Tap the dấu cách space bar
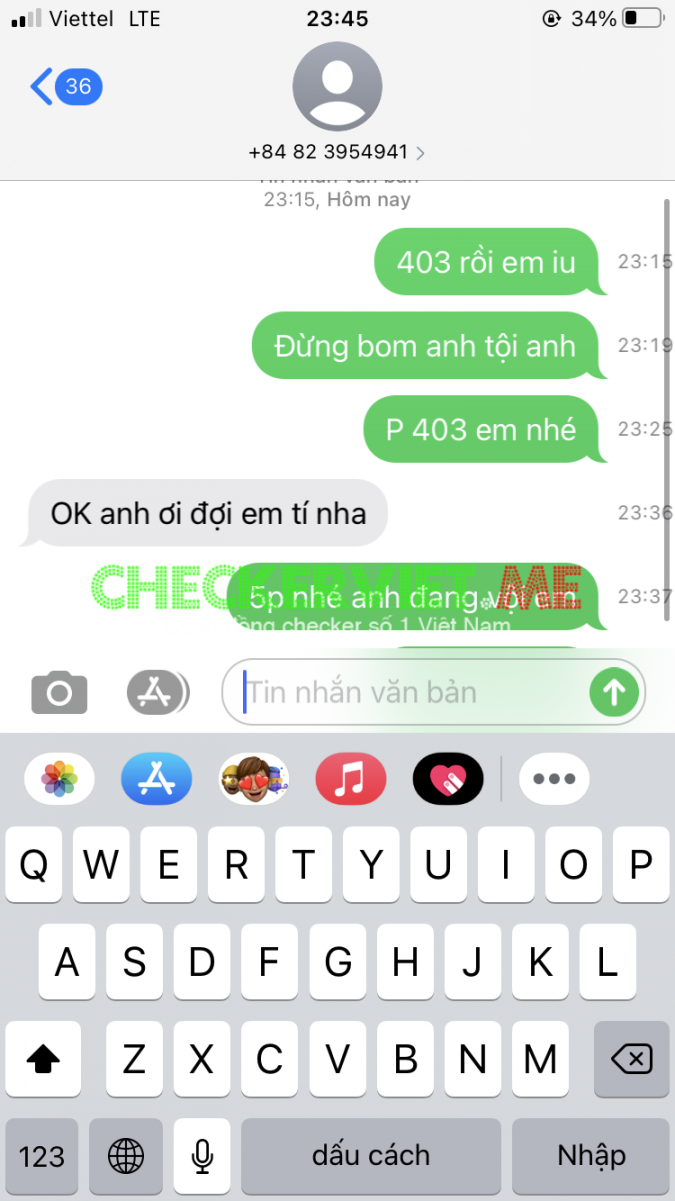This screenshot has height=1201, width=675. pyautogui.click(x=371, y=1157)
